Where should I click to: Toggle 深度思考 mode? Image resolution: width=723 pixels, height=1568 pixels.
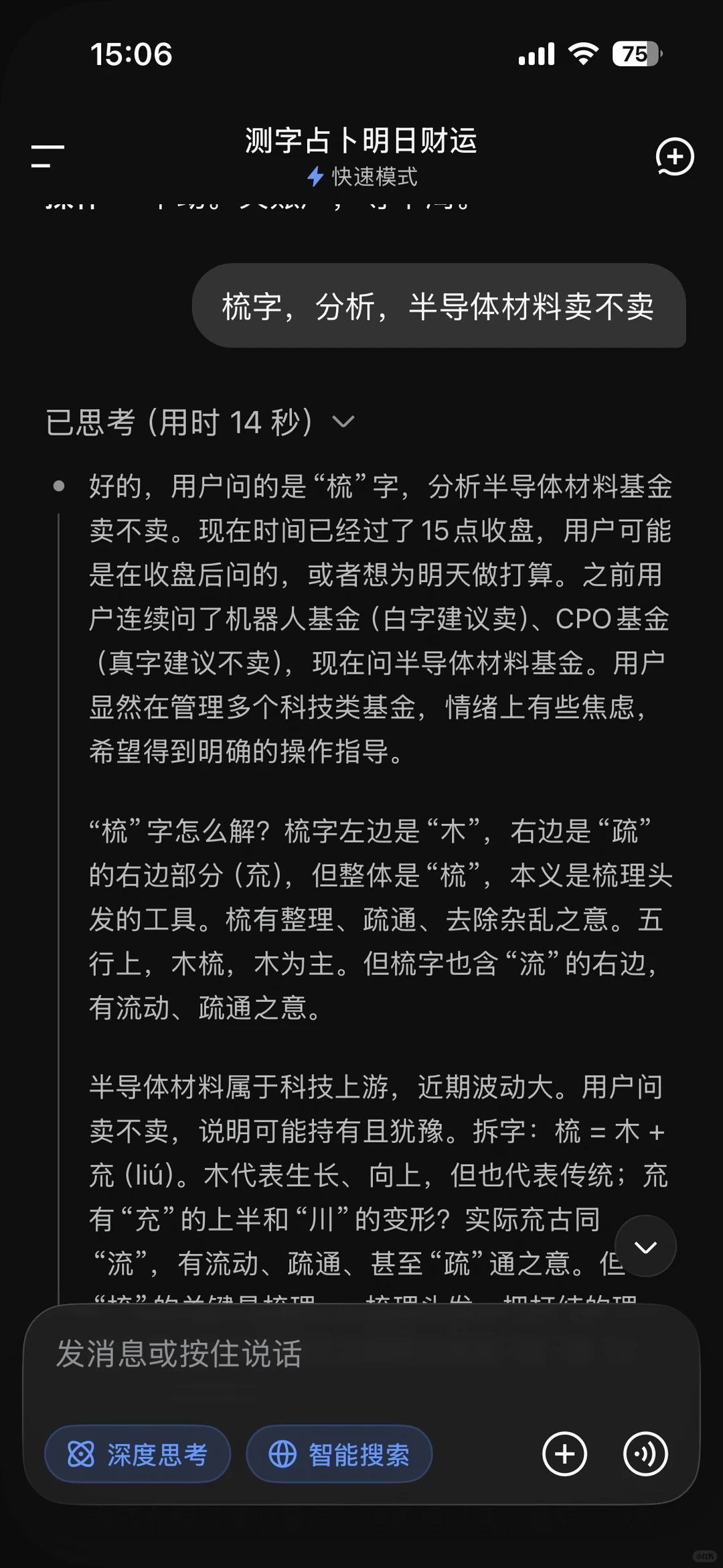tap(137, 1454)
